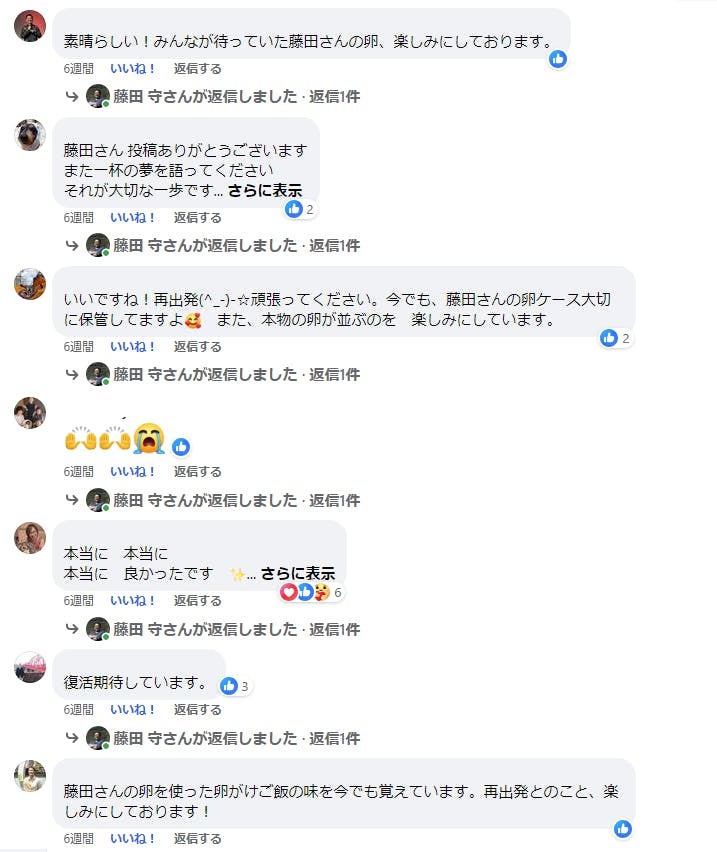Like the 復活期待しています comment

pos(133,709)
